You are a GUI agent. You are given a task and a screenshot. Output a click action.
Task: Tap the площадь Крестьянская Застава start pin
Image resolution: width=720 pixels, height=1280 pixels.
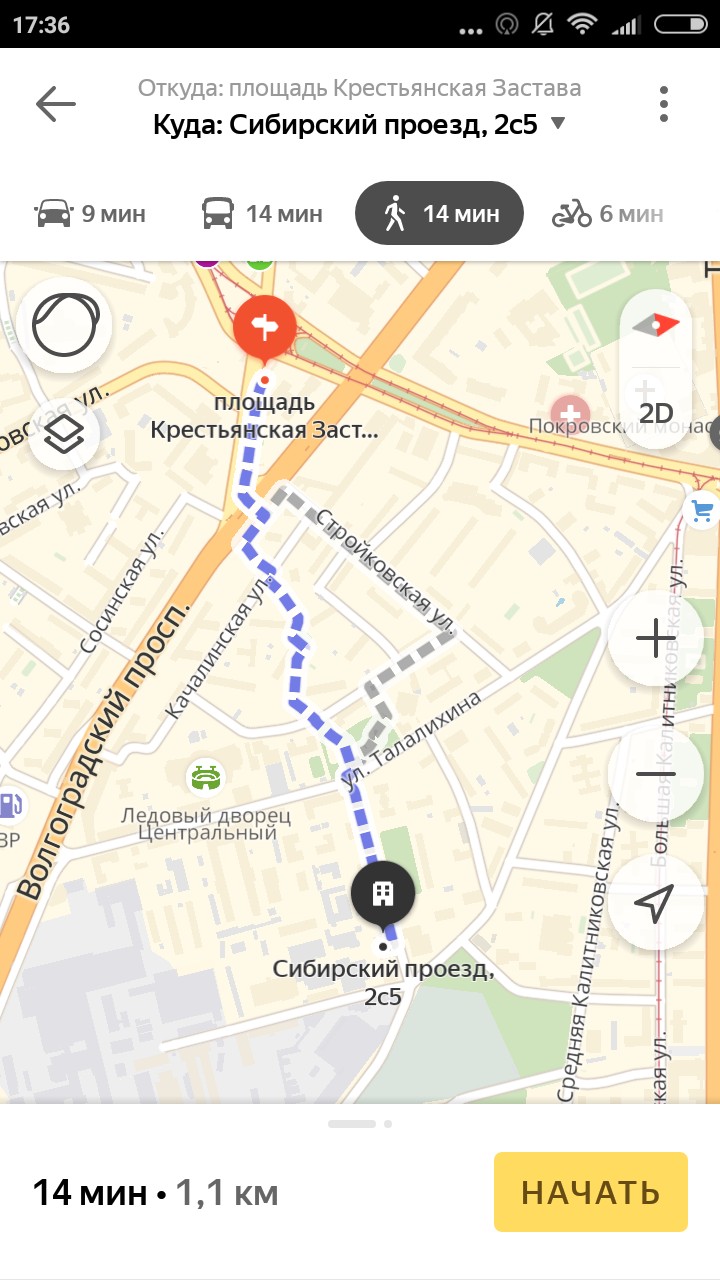click(x=264, y=327)
